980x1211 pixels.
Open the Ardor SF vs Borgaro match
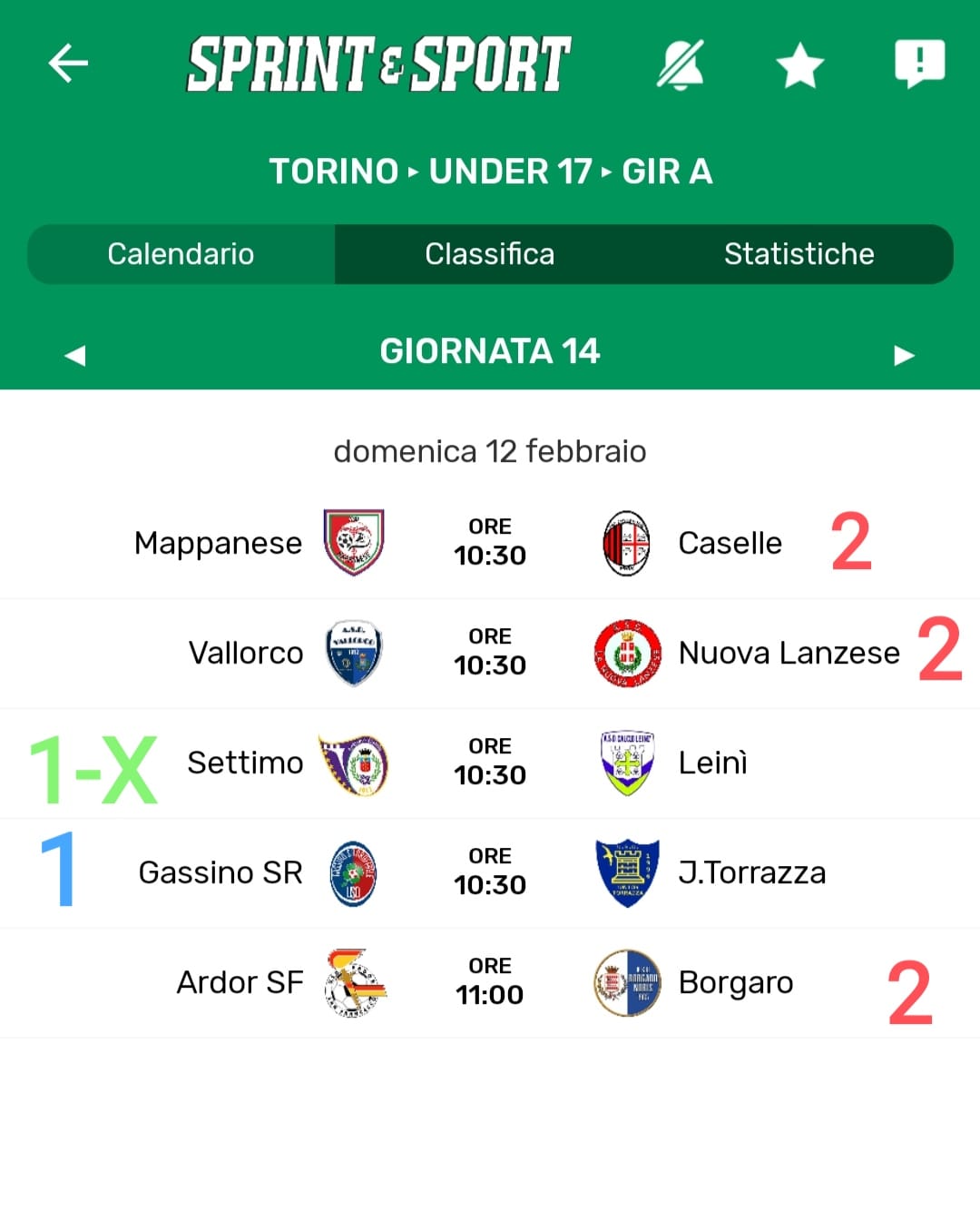coord(490,982)
